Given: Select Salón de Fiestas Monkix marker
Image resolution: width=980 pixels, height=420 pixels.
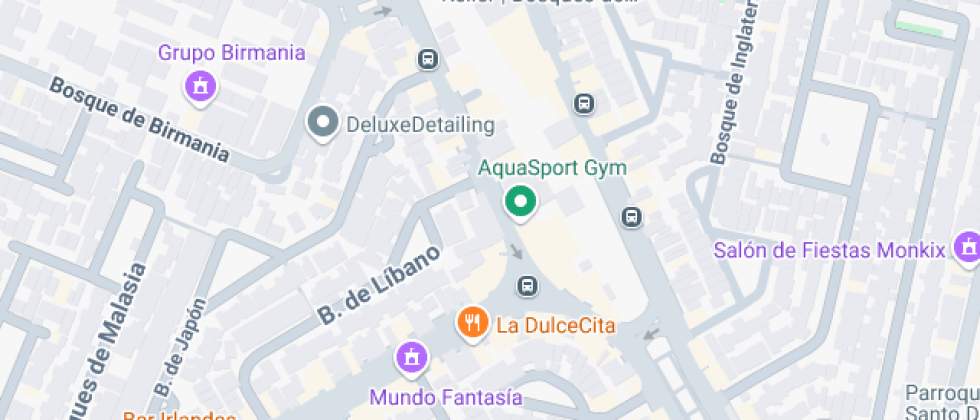Looking at the screenshot, I should point(967,247).
